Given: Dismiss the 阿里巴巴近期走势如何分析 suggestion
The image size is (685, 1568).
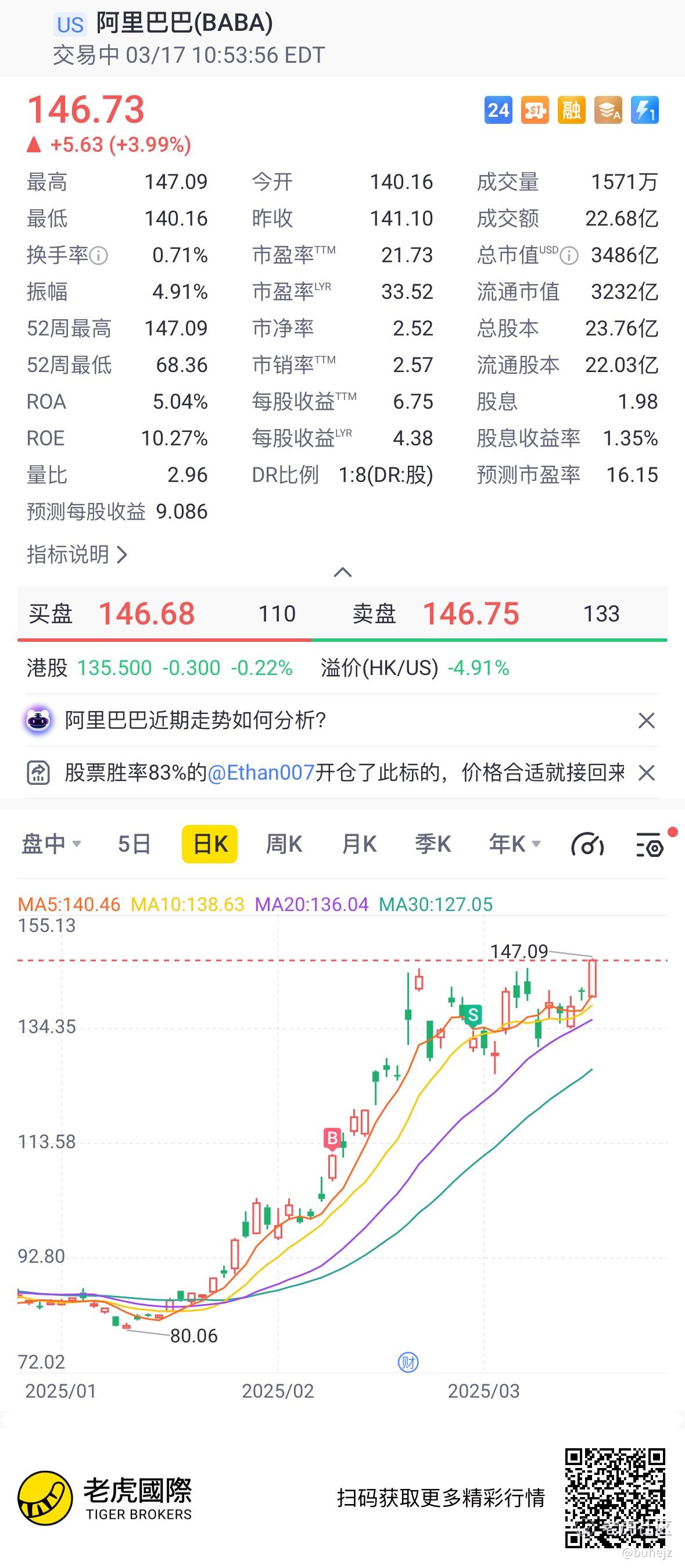Looking at the screenshot, I should coord(646,721).
